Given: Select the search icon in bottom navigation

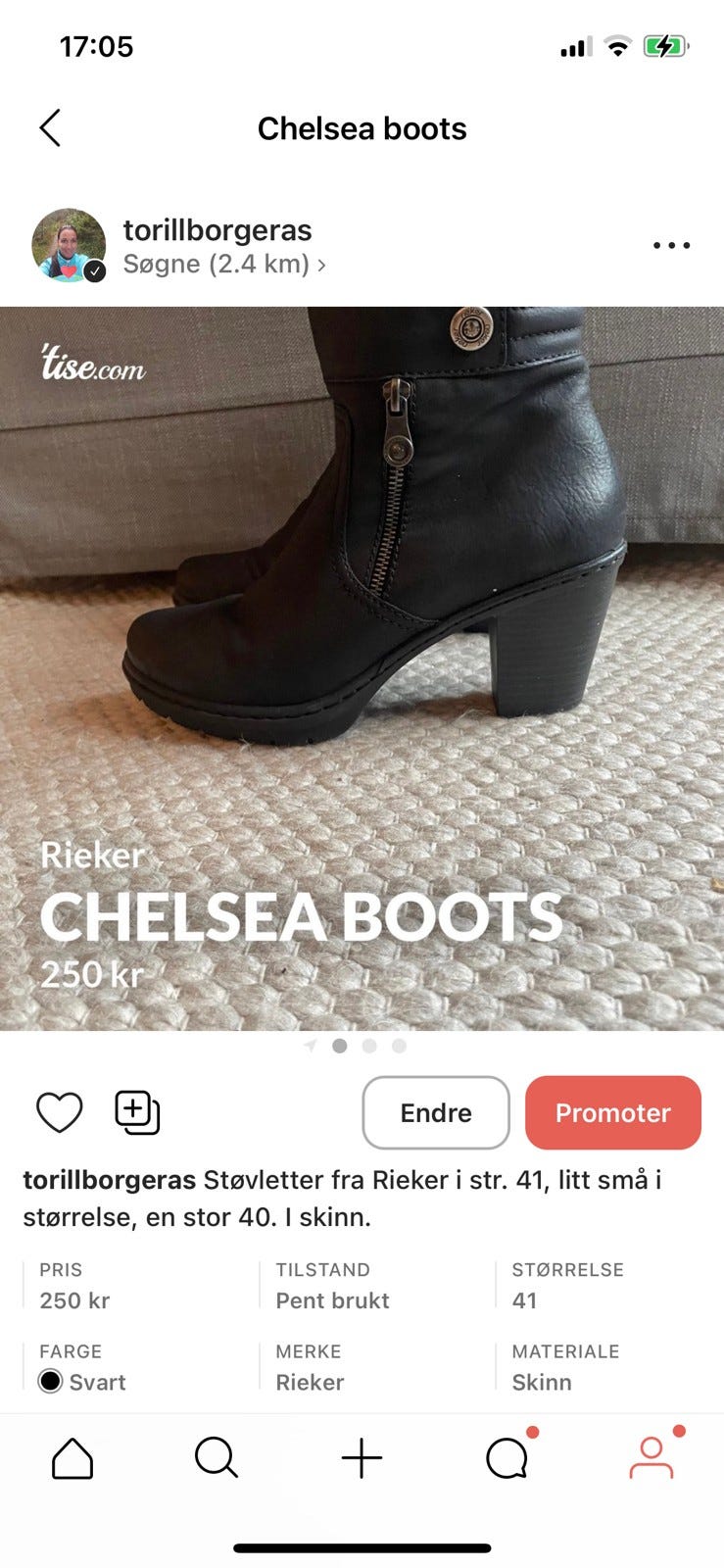Looking at the screenshot, I should click(217, 1458).
